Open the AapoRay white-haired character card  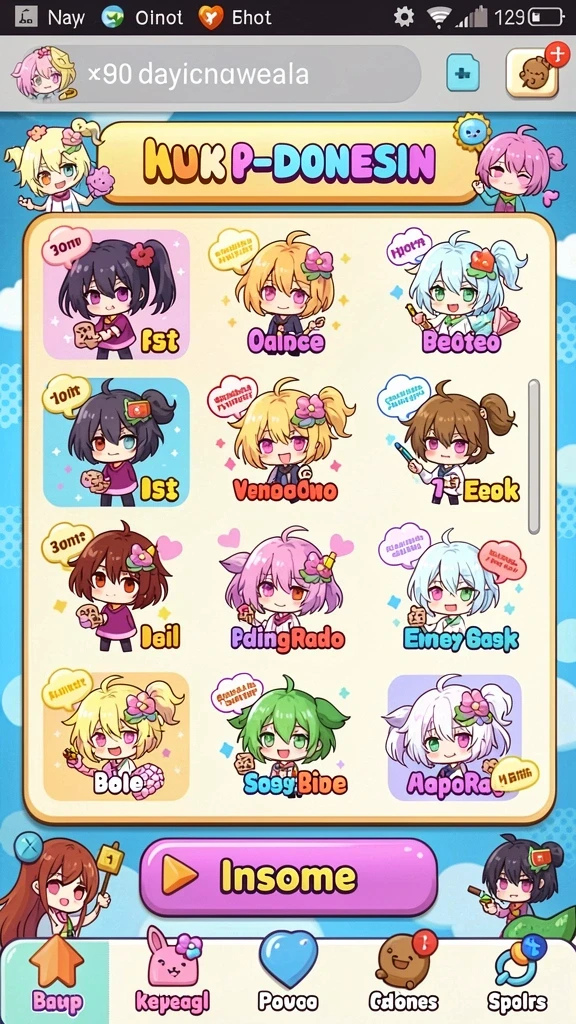click(x=457, y=737)
